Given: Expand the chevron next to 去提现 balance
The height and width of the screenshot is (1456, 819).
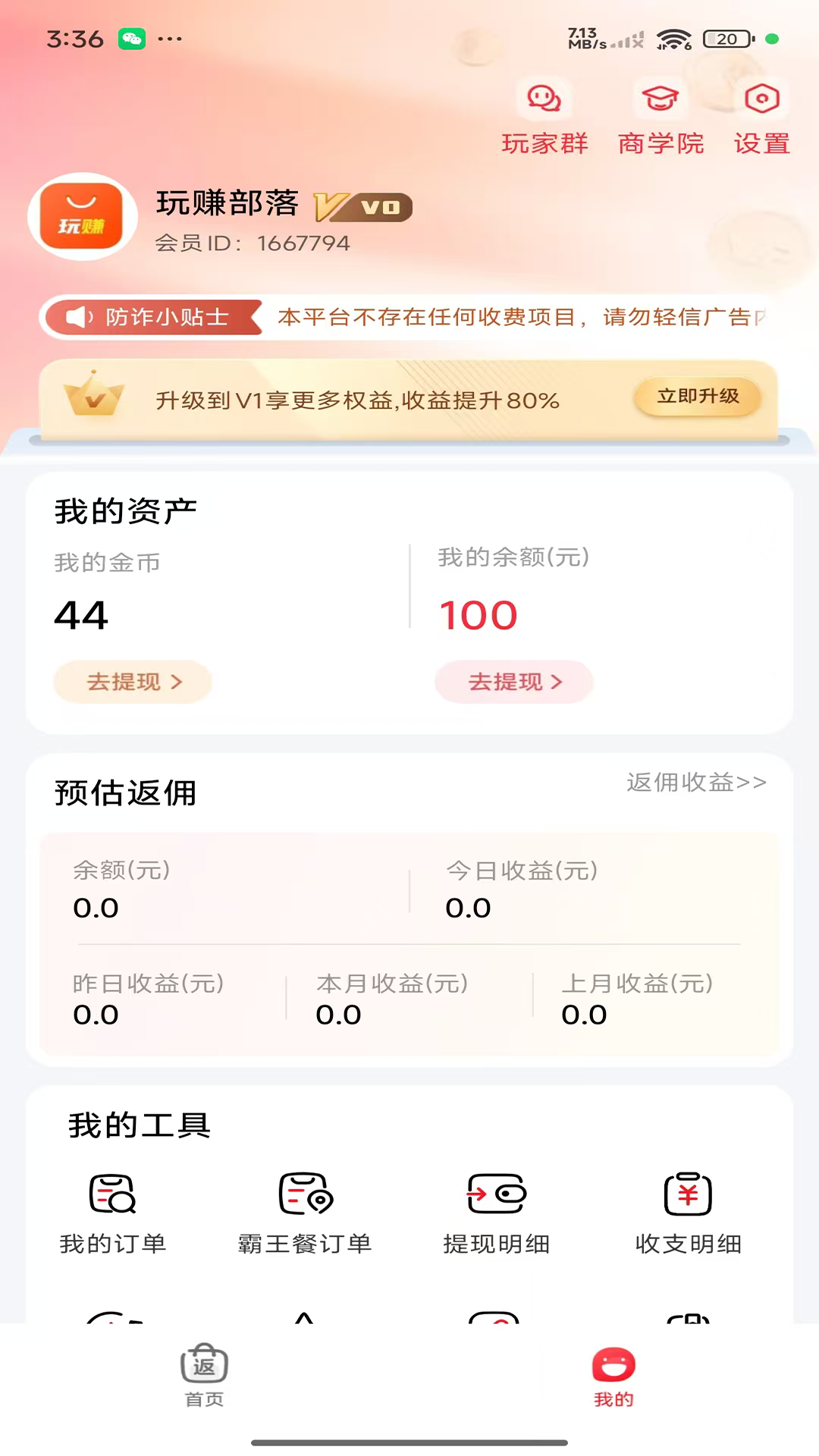Looking at the screenshot, I should (x=559, y=682).
